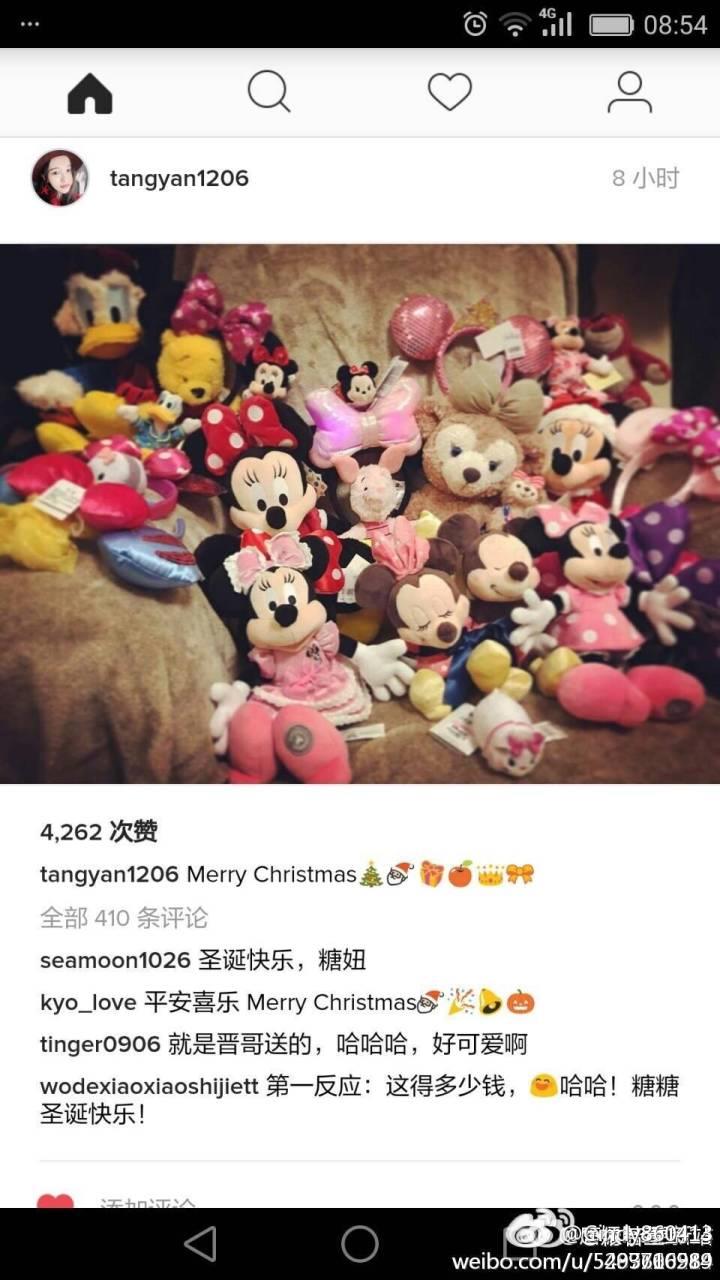Open tangyan1206 username in post header
The width and height of the screenshot is (720, 1280).
179,179
